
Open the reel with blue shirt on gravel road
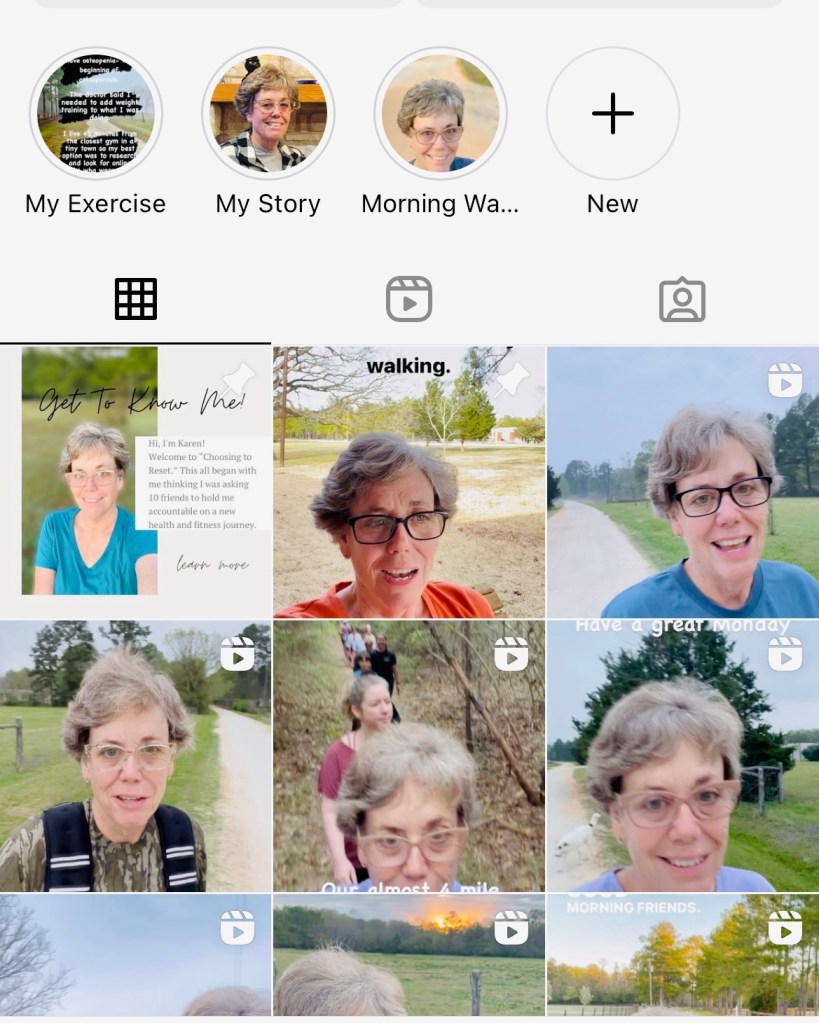point(683,482)
